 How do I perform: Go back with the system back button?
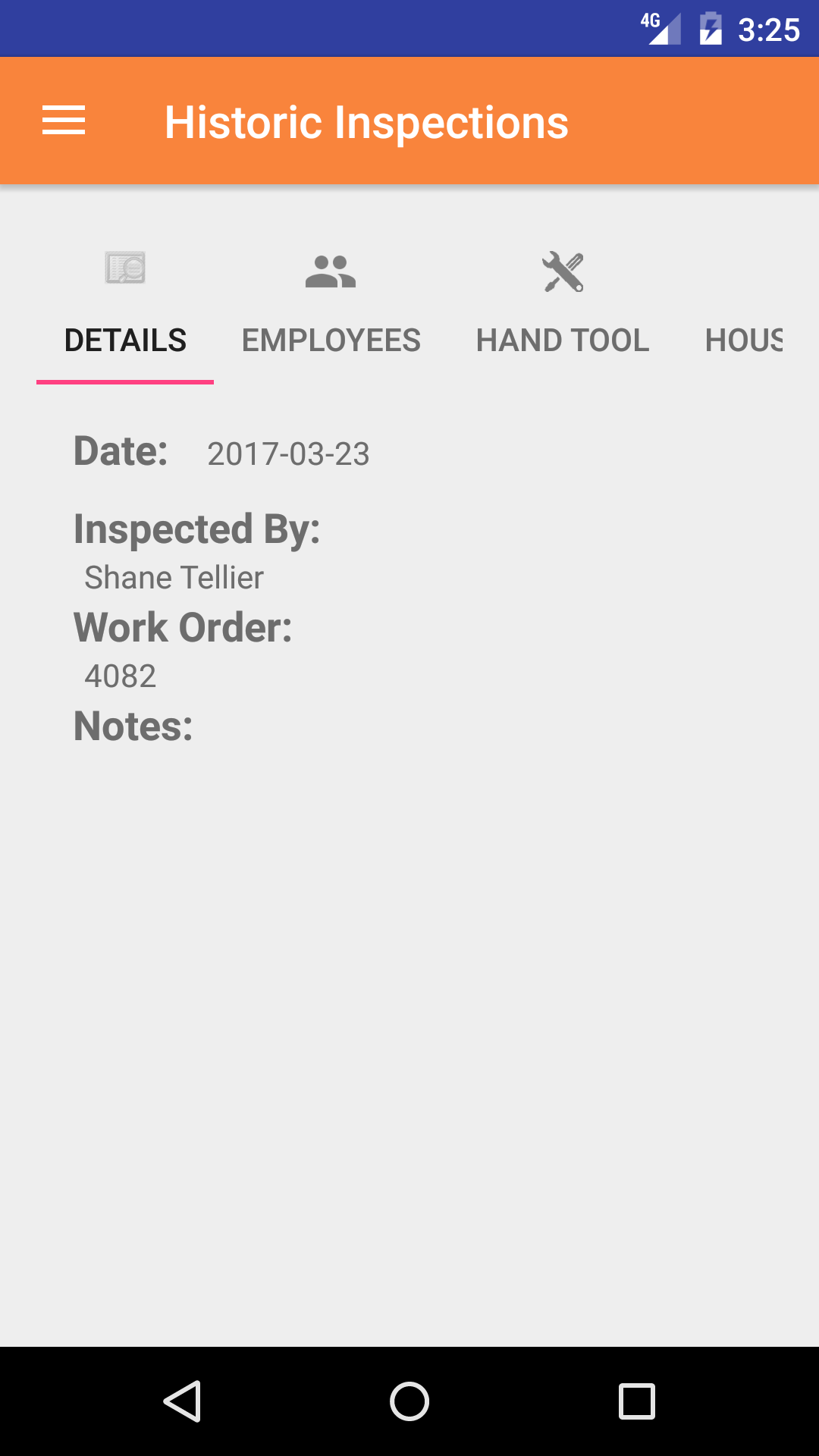tap(182, 1401)
